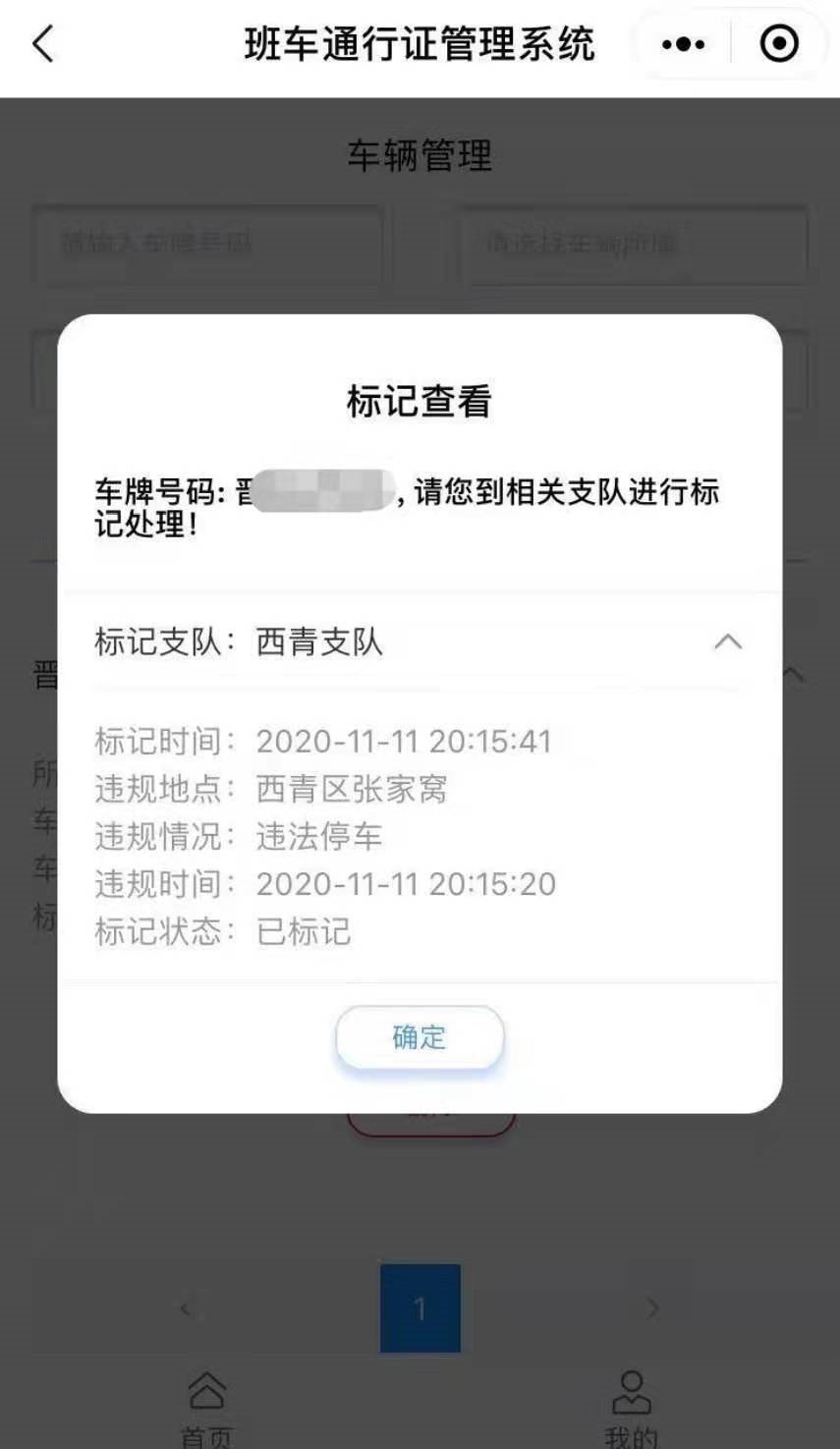
Task: Close the mini program via circle icon
Action: [x=779, y=44]
